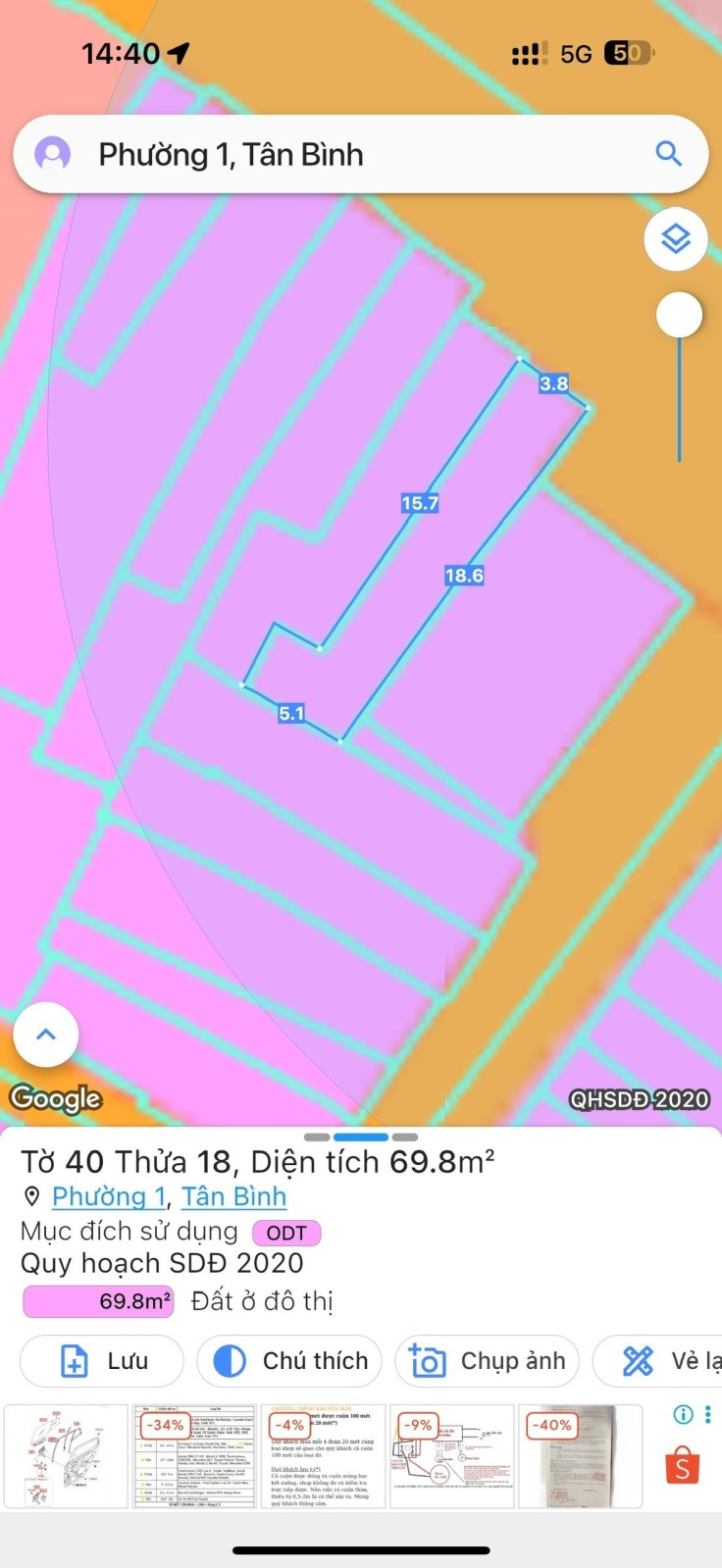Expand the panel with the up chevron

point(46,1035)
